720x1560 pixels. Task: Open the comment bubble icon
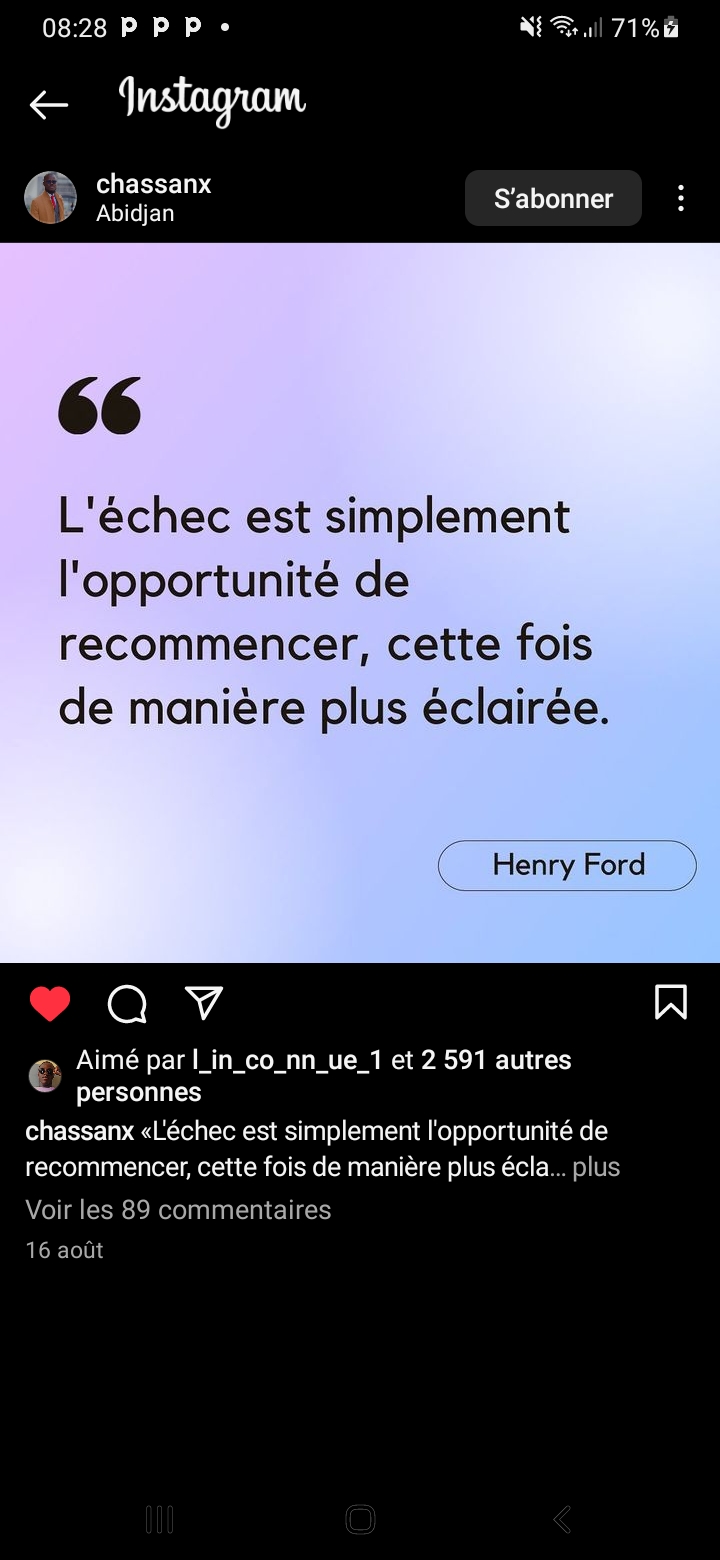point(127,1003)
